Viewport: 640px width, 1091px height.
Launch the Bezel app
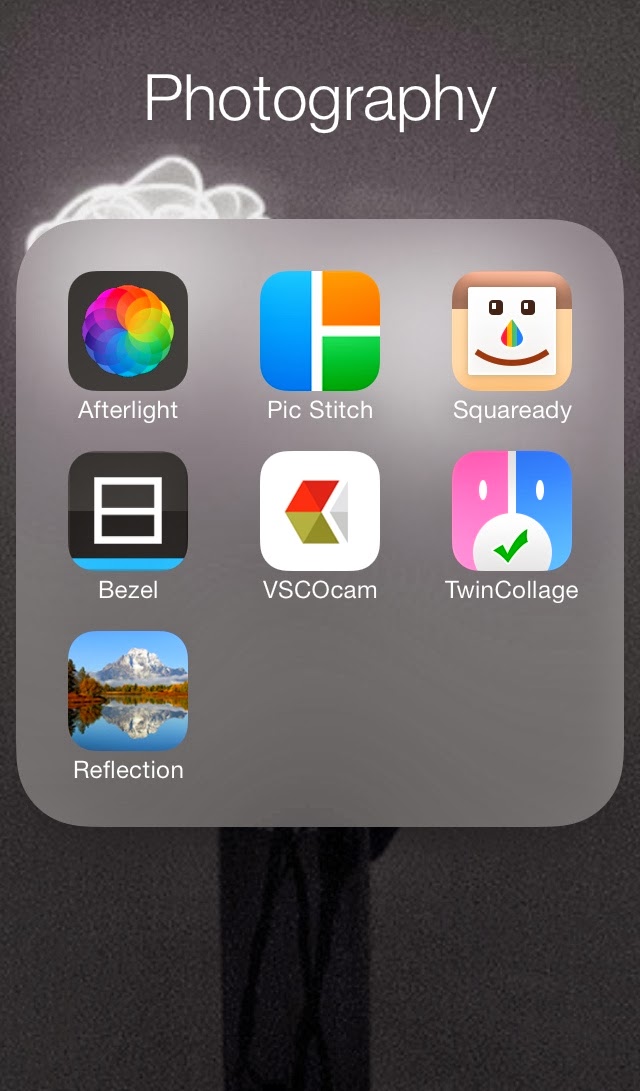click(128, 511)
